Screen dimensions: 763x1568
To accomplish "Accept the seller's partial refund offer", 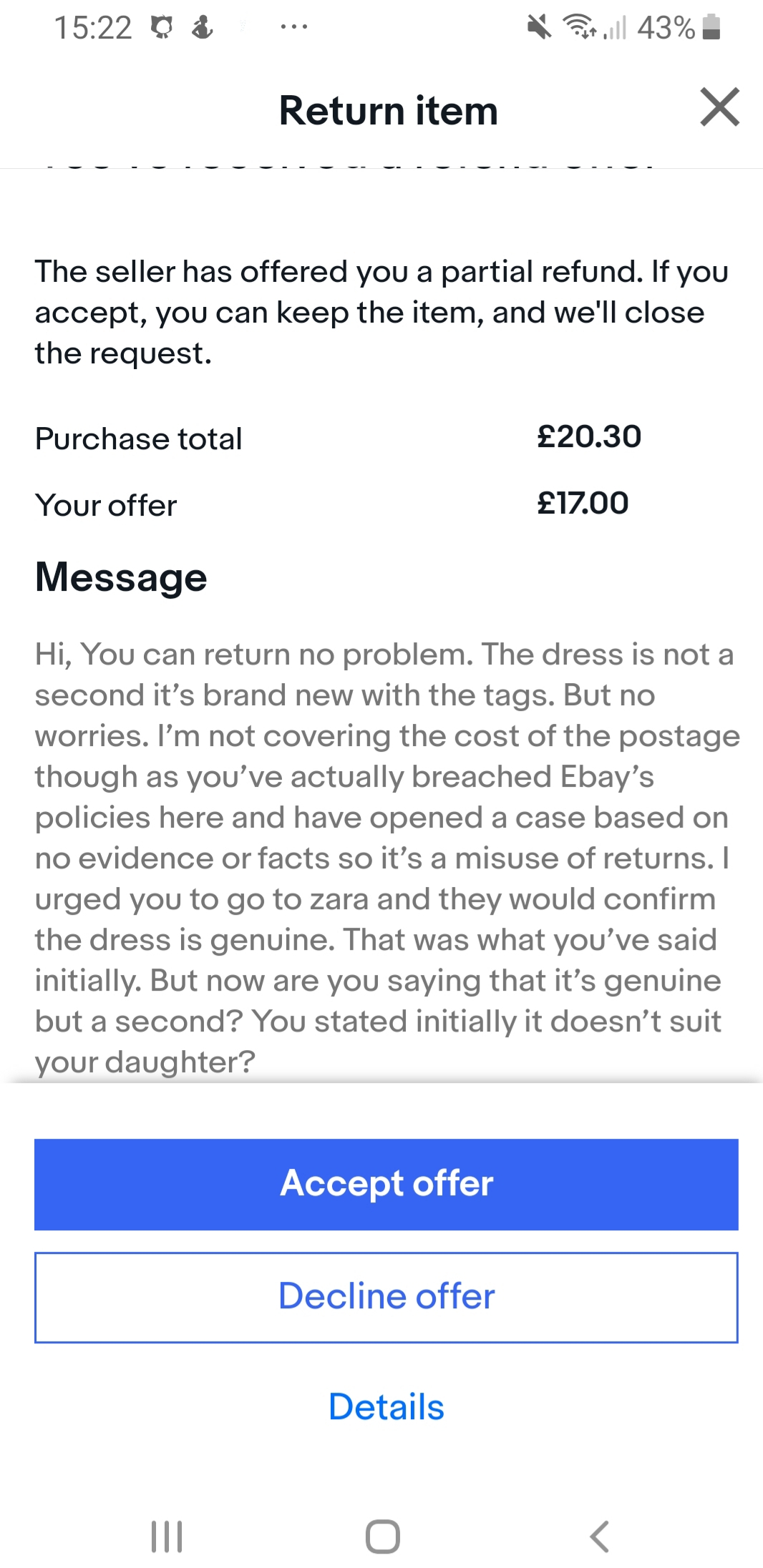I will click(385, 1184).
